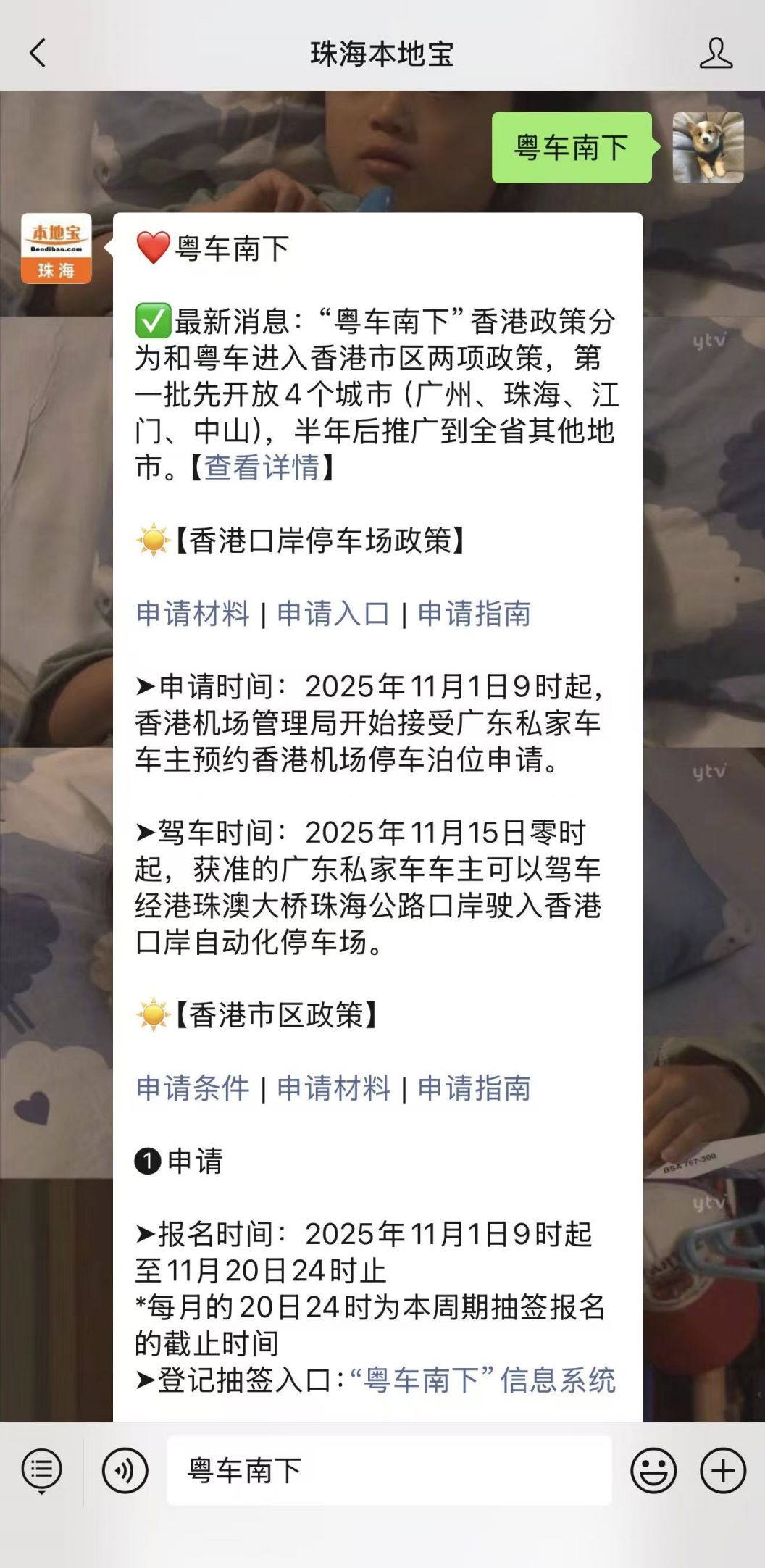The width and height of the screenshot is (765, 1568).
Task: Switch to the account menu list
Action: [x=42, y=1471]
